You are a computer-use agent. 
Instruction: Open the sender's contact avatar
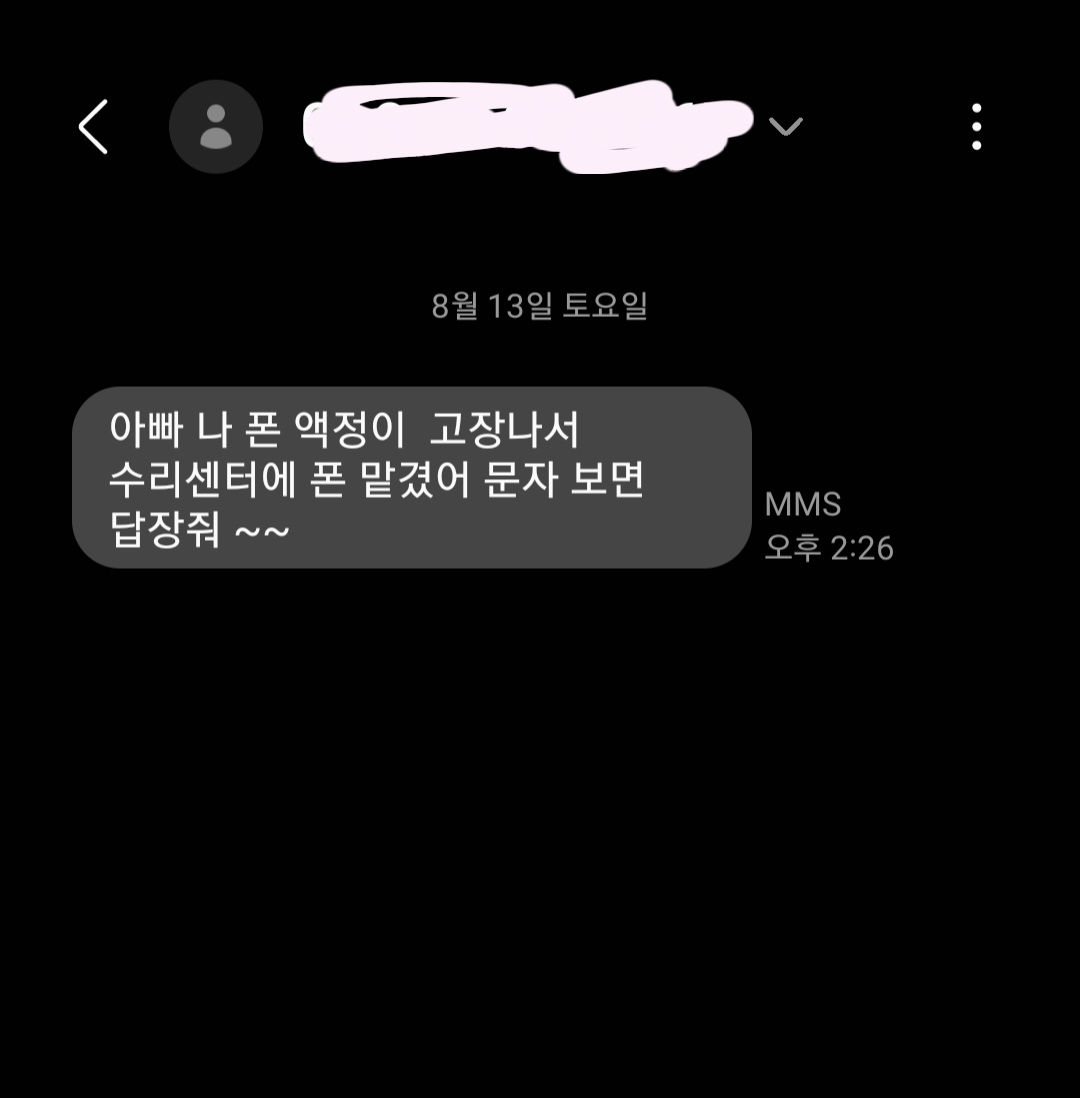point(215,127)
